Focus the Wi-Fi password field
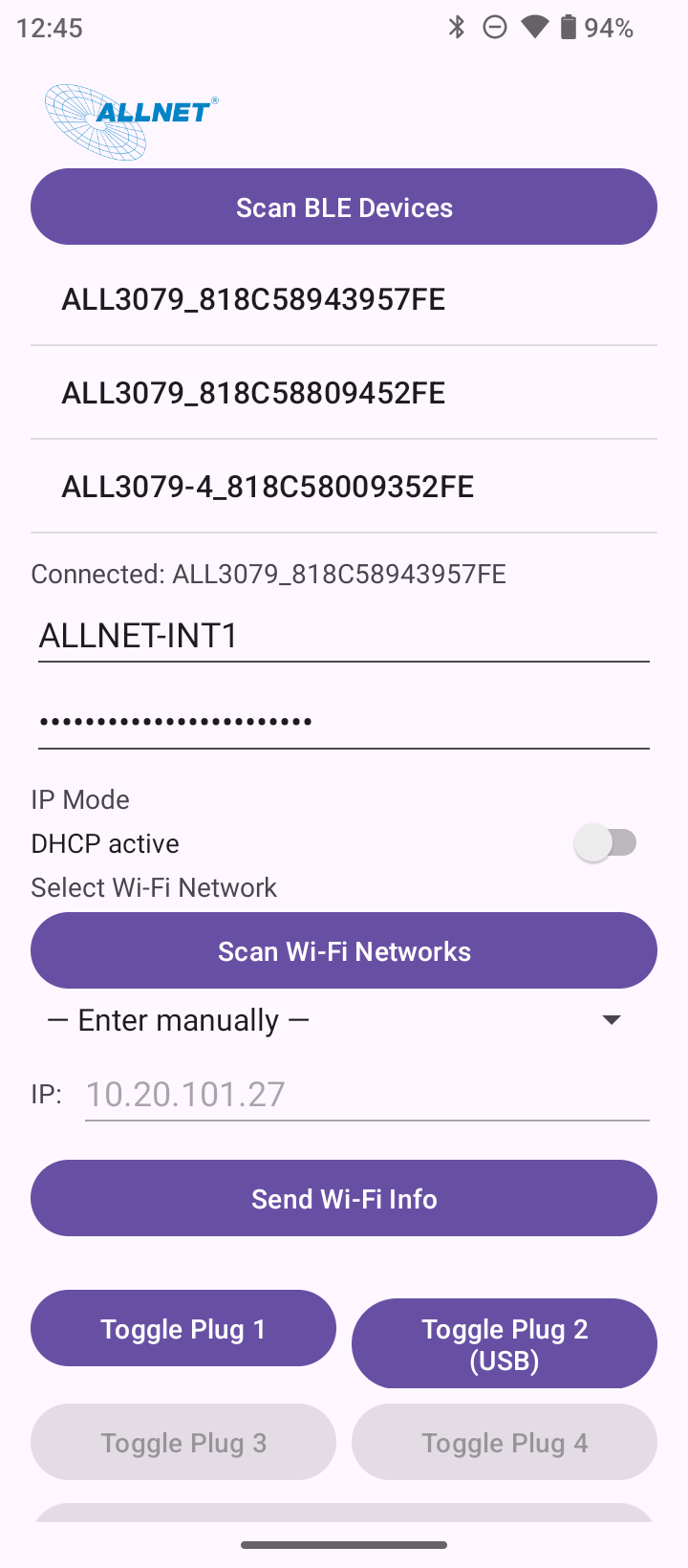This screenshot has width=688, height=1568. point(344,721)
